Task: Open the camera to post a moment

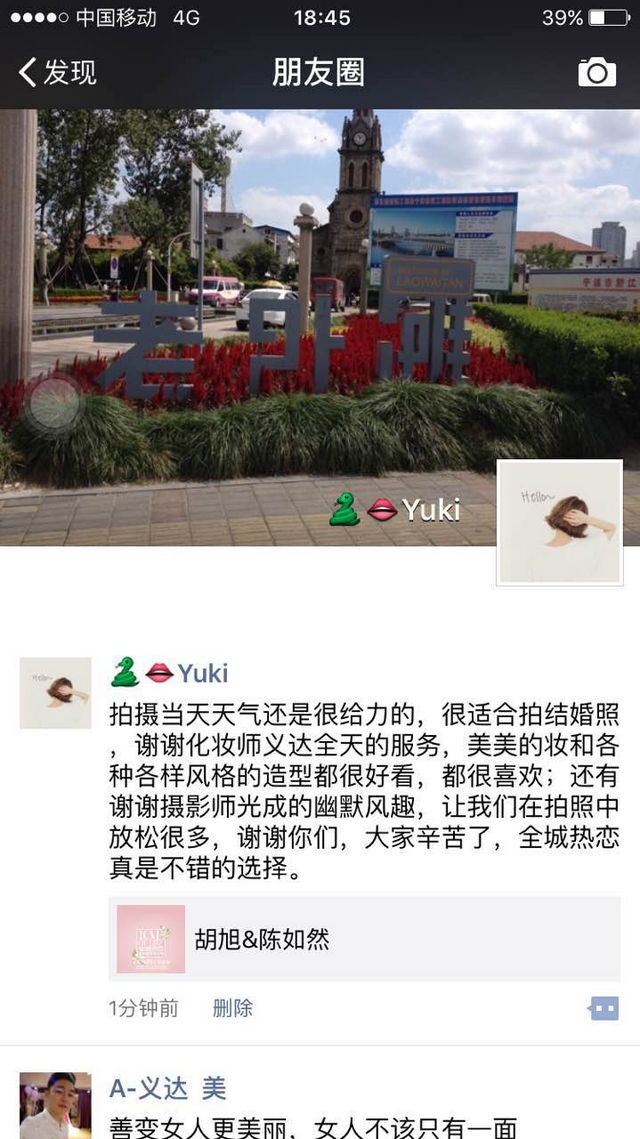Action: click(x=596, y=72)
